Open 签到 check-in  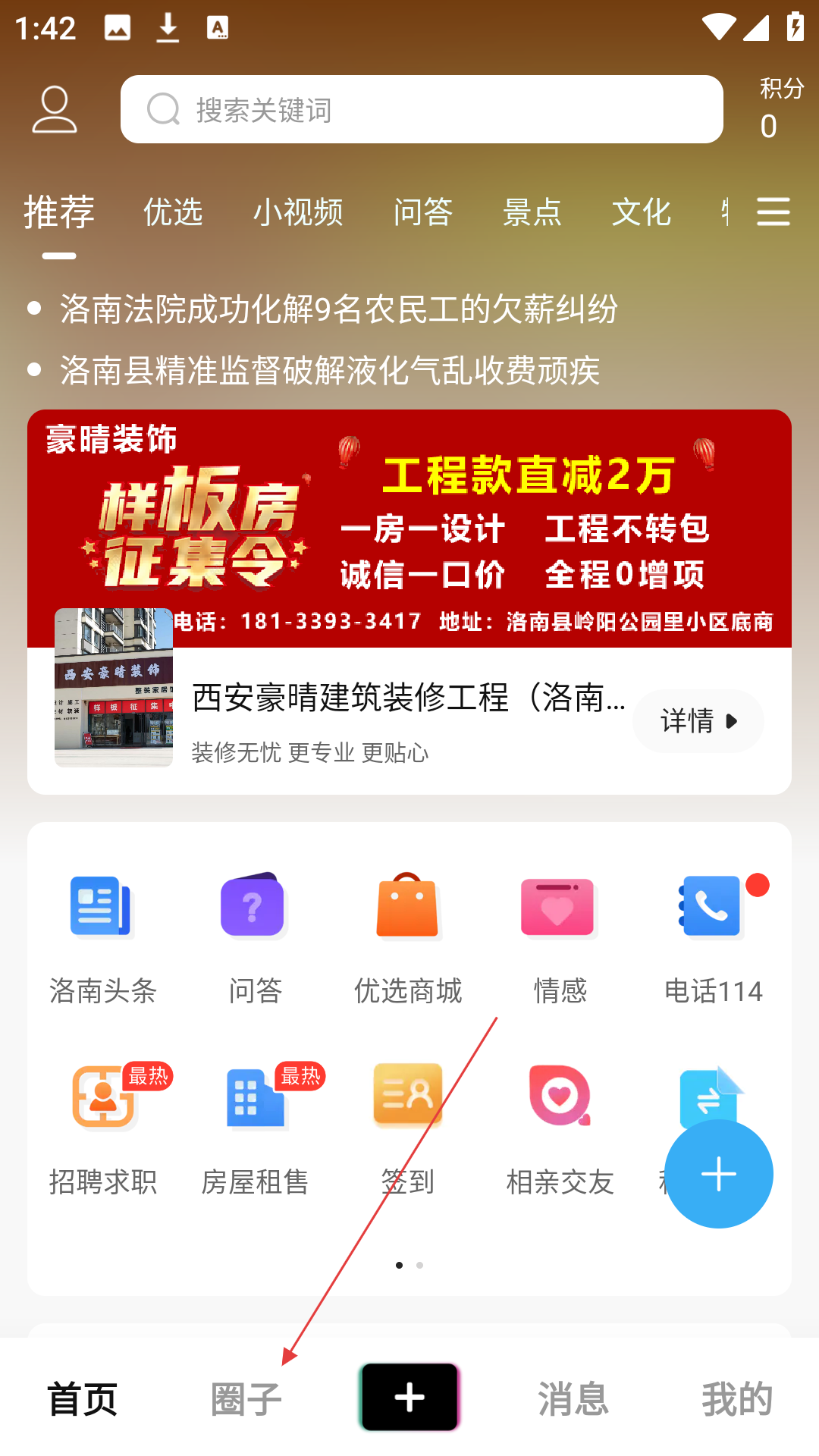click(407, 1128)
